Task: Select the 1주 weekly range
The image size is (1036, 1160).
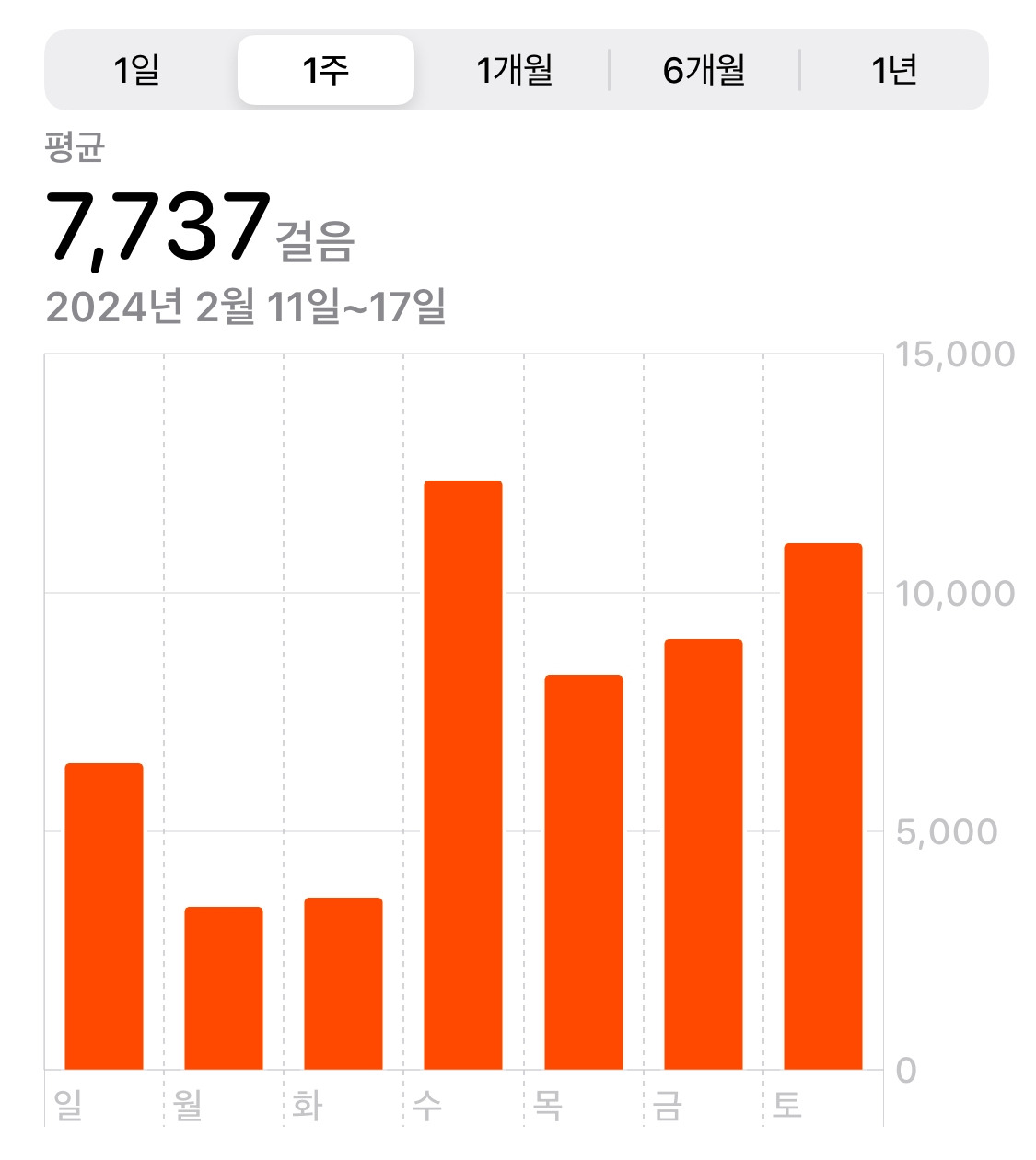Action: pyautogui.click(x=326, y=70)
